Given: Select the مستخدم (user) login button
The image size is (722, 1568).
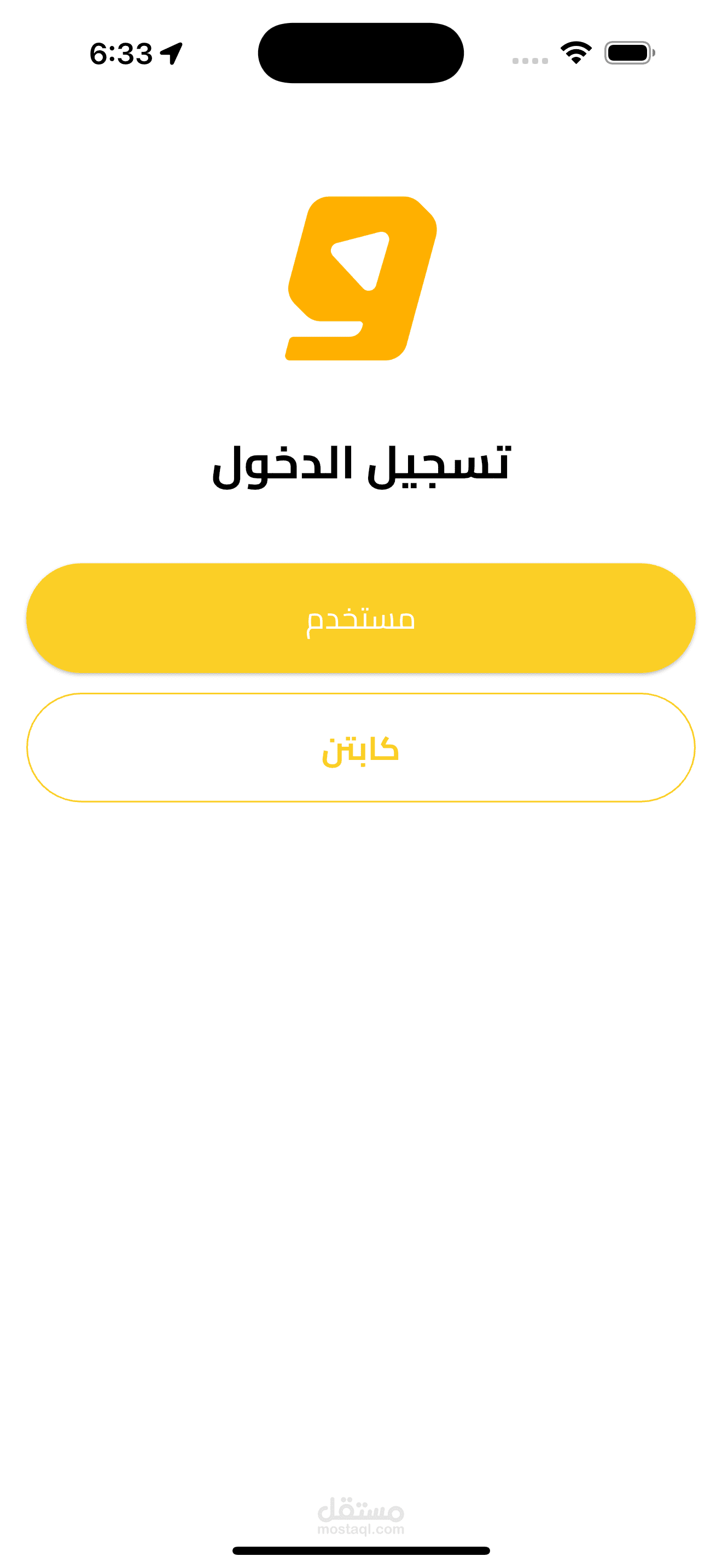Looking at the screenshot, I should pyautogui.click(x=360, y=618).
